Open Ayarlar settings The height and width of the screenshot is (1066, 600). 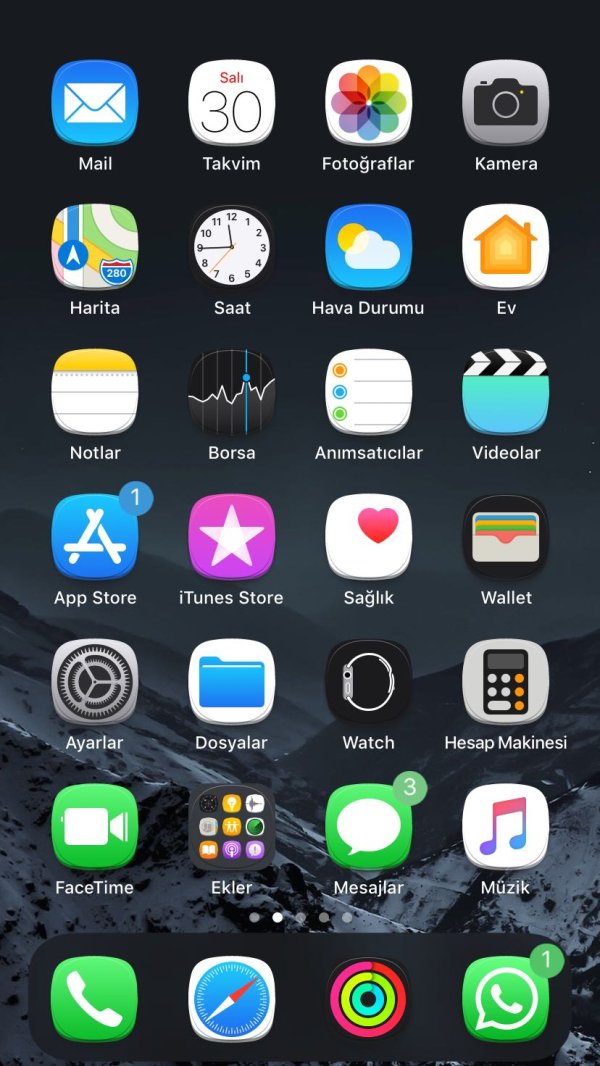coord(95,682)
